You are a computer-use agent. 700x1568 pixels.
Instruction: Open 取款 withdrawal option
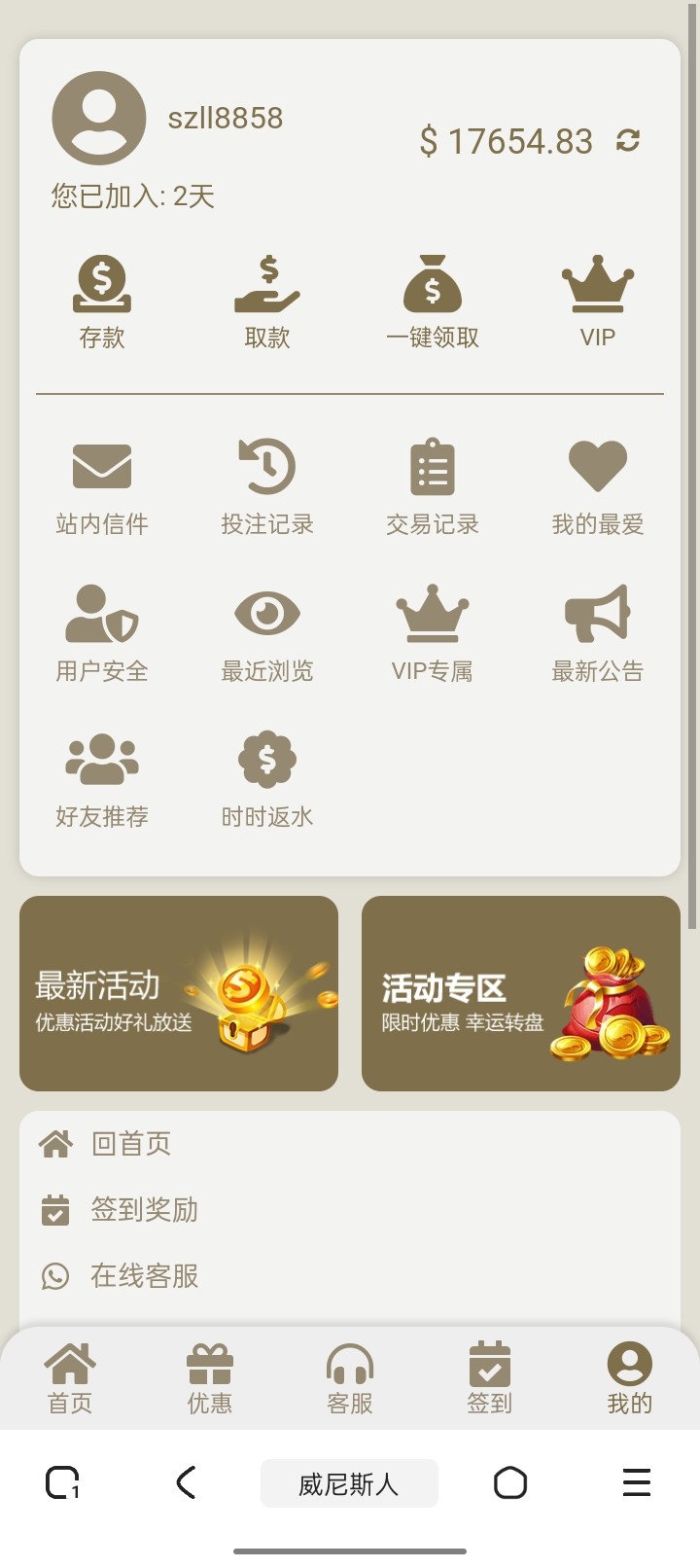click(x=267, y=301)
